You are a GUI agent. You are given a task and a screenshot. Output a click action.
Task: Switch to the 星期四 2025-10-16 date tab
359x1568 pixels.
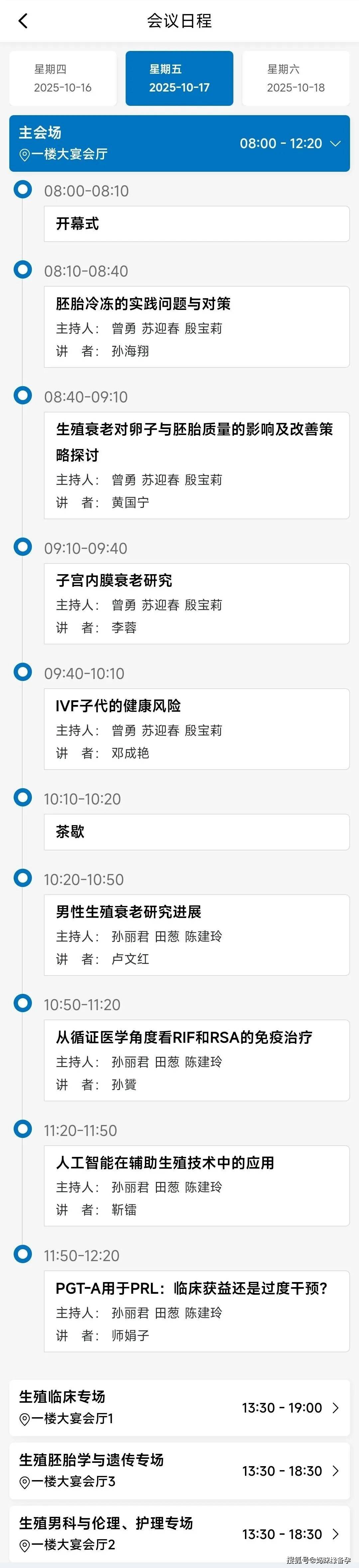point(62,79)
